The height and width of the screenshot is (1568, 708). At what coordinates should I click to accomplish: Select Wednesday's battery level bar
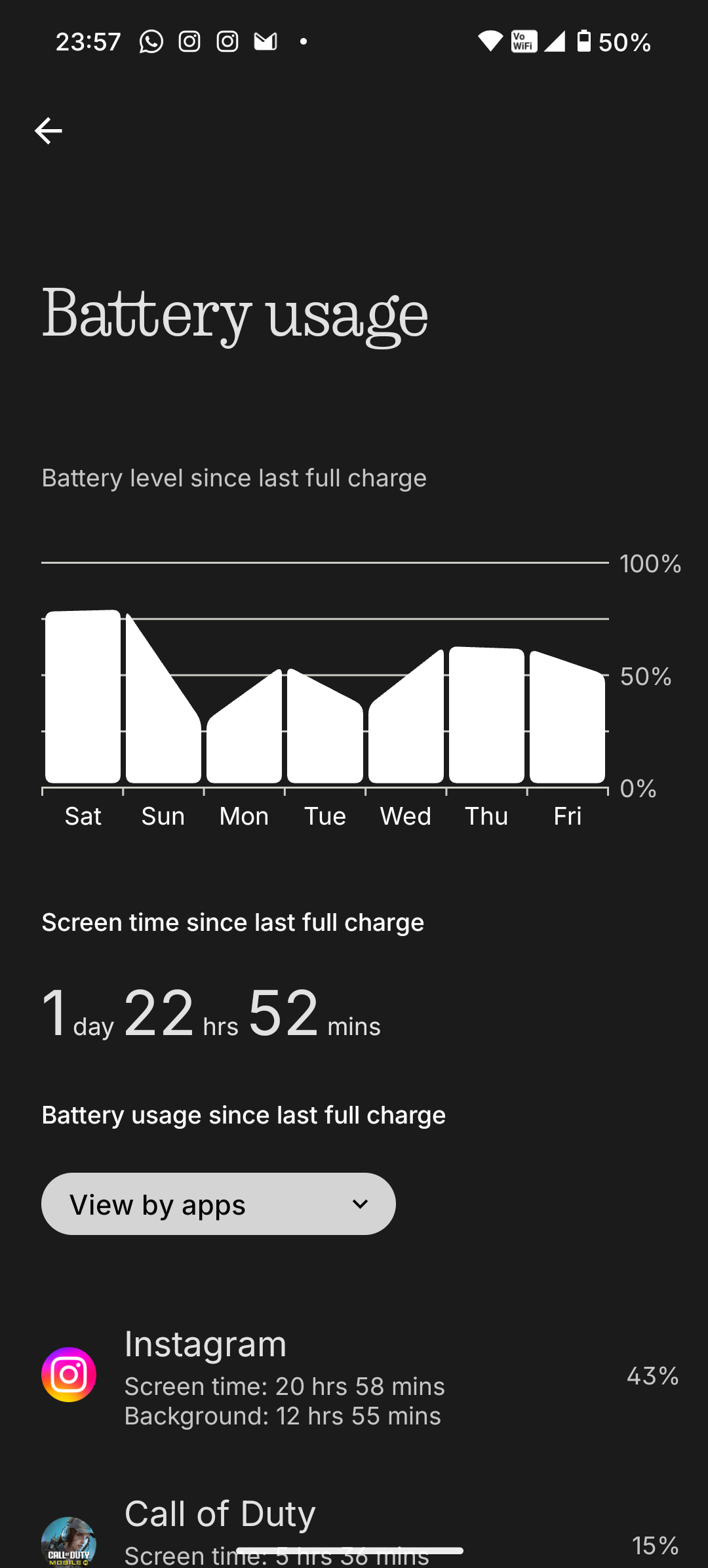pyautogui.click(x=406, y=728)
